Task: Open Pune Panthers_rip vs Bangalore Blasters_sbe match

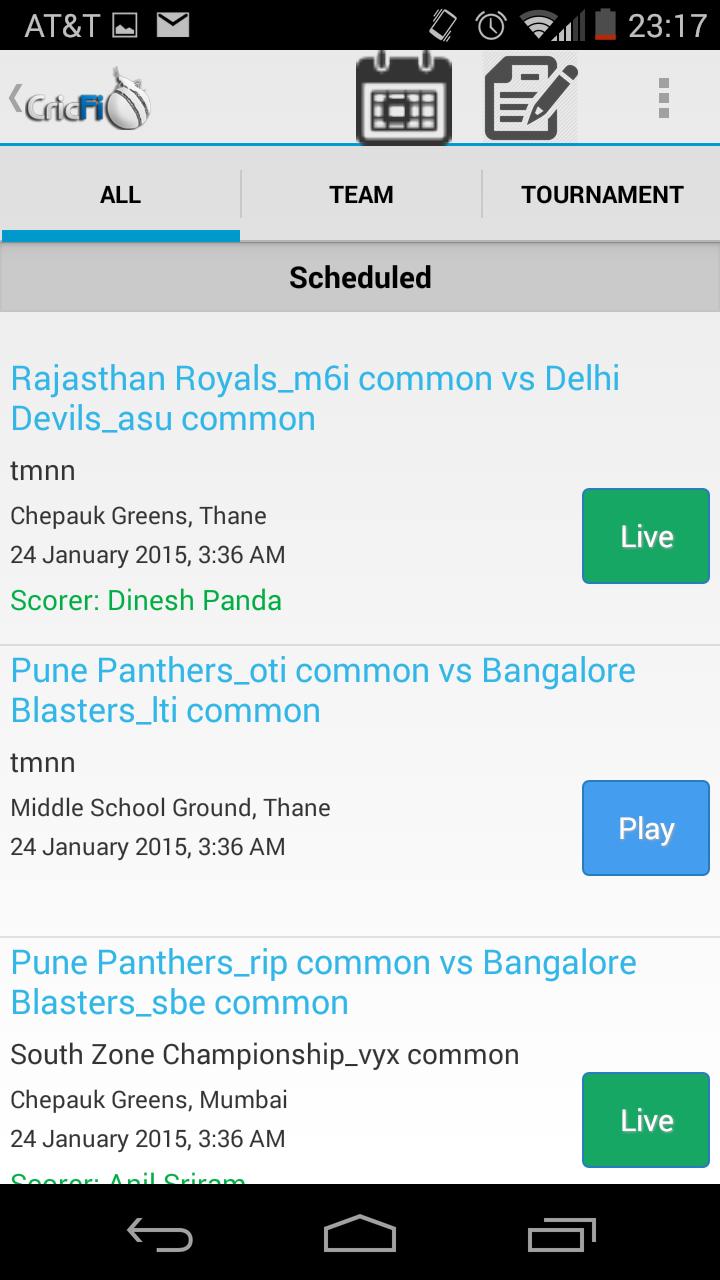Action: 323,983
